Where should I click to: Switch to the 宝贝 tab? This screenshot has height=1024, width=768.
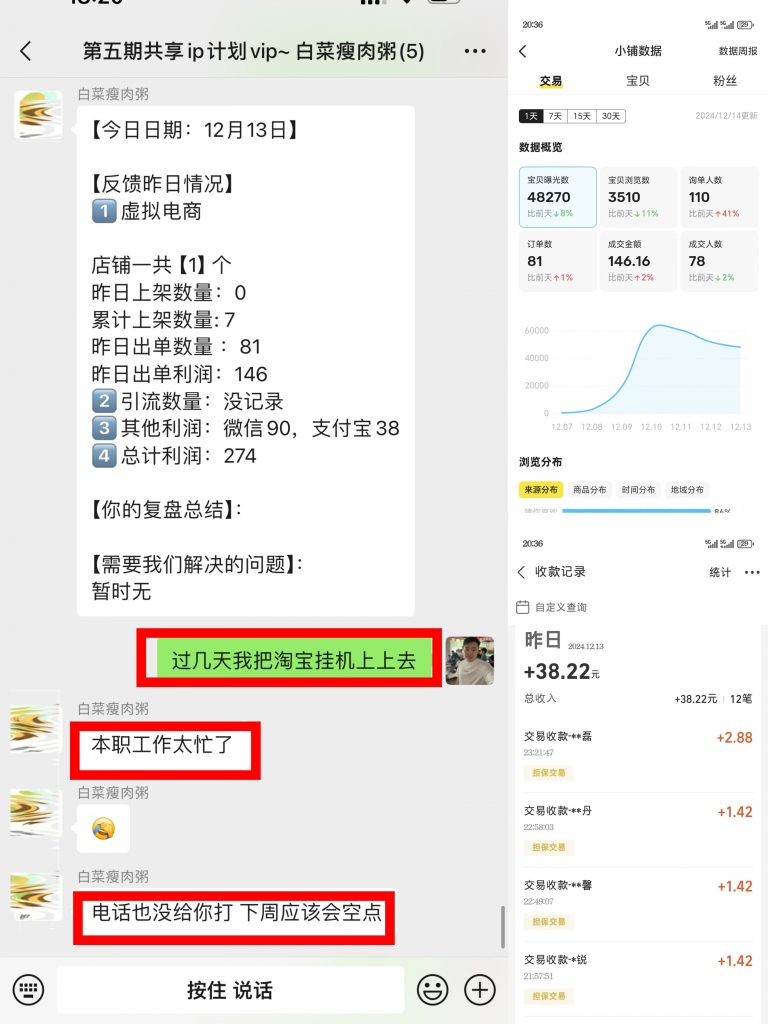pos(638,81)
